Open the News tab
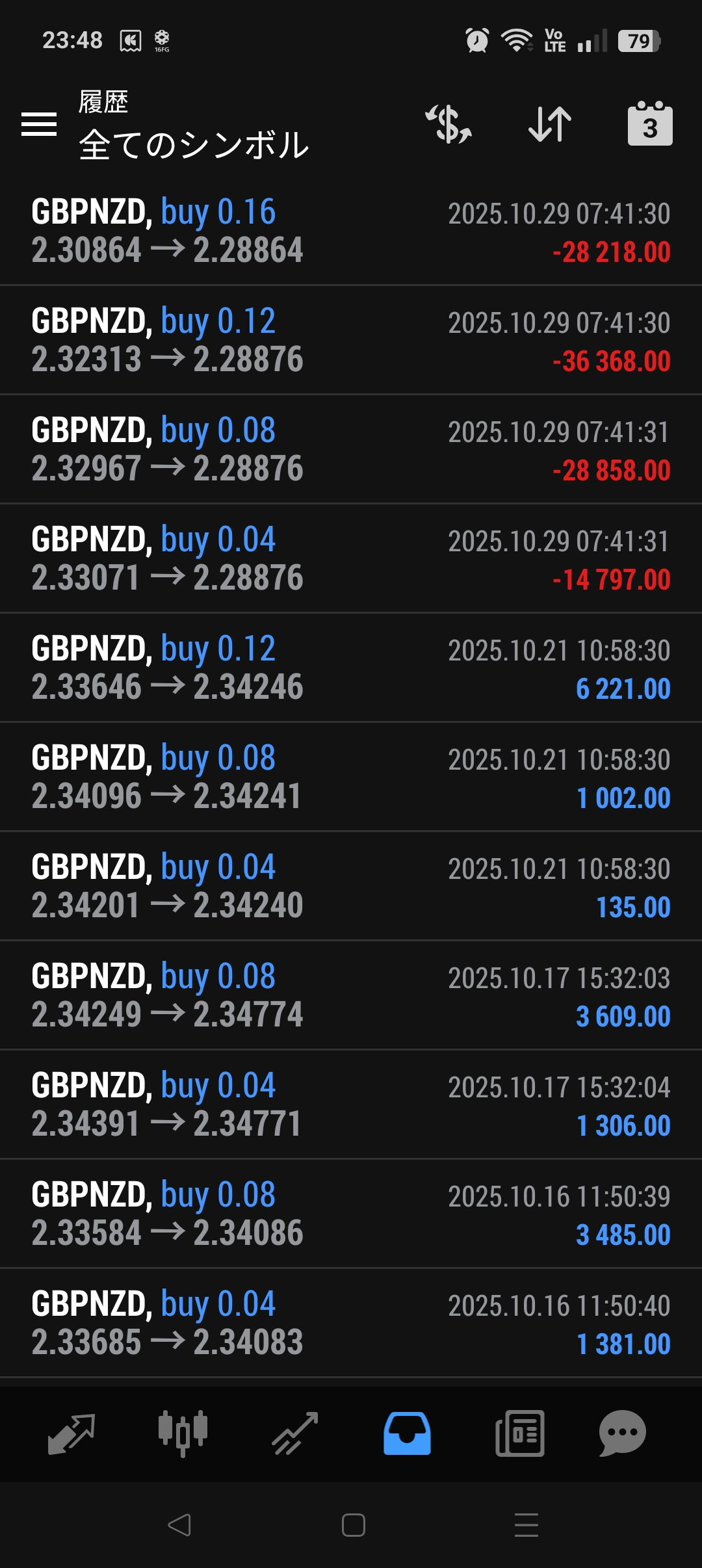702x1568 pixels. [520, 1433]
